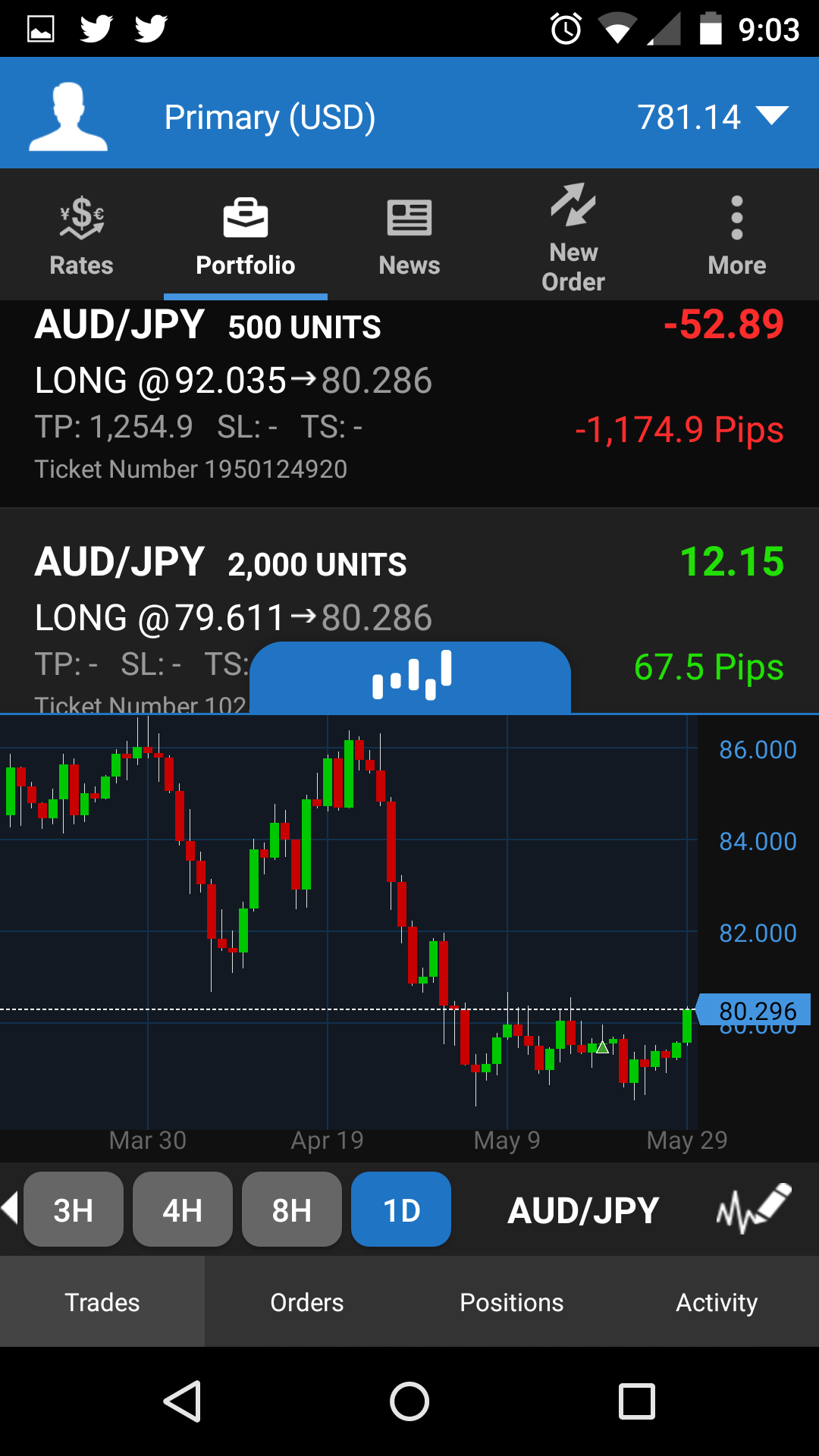Go back using the system back button
819x1456 pixels.
(183, 1401)
